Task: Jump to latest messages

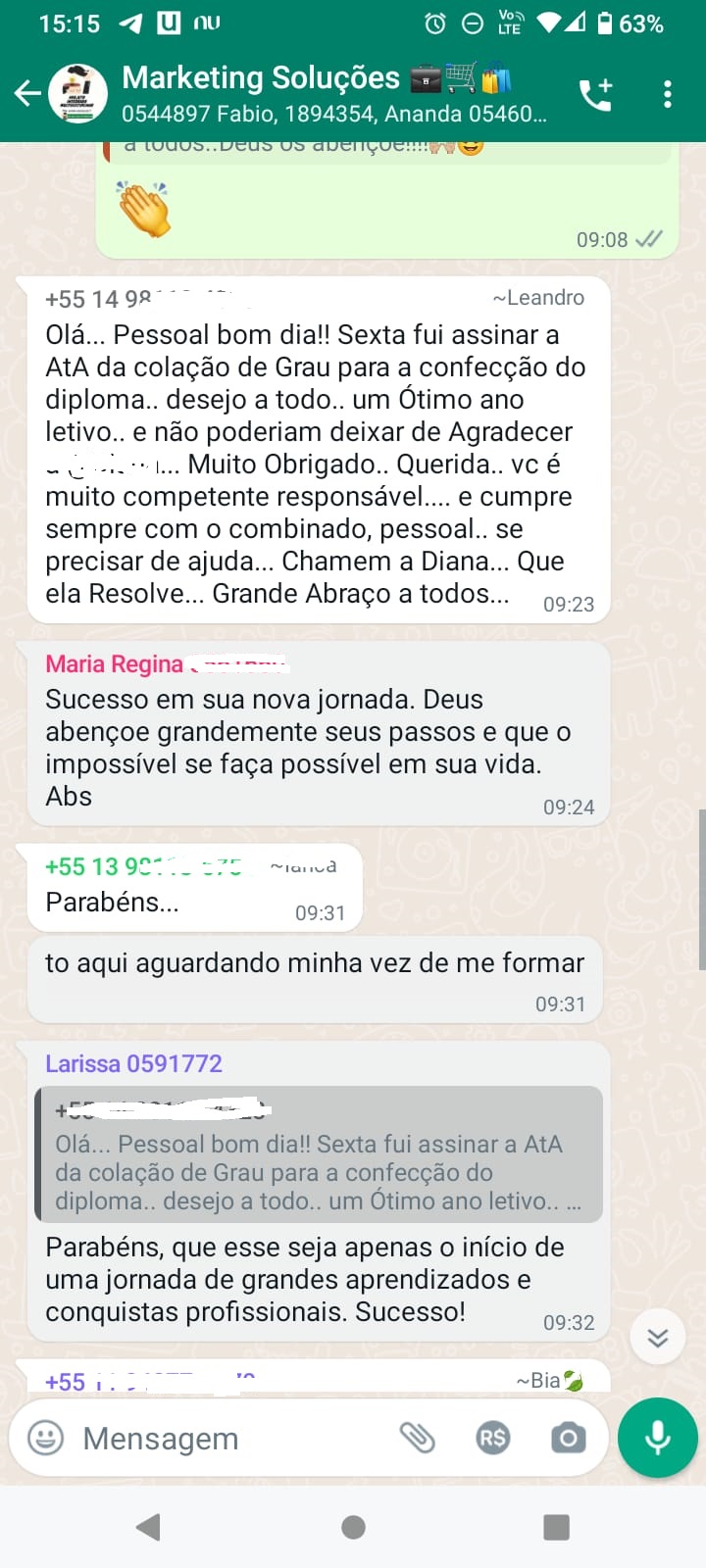Action: point(657,1337)
